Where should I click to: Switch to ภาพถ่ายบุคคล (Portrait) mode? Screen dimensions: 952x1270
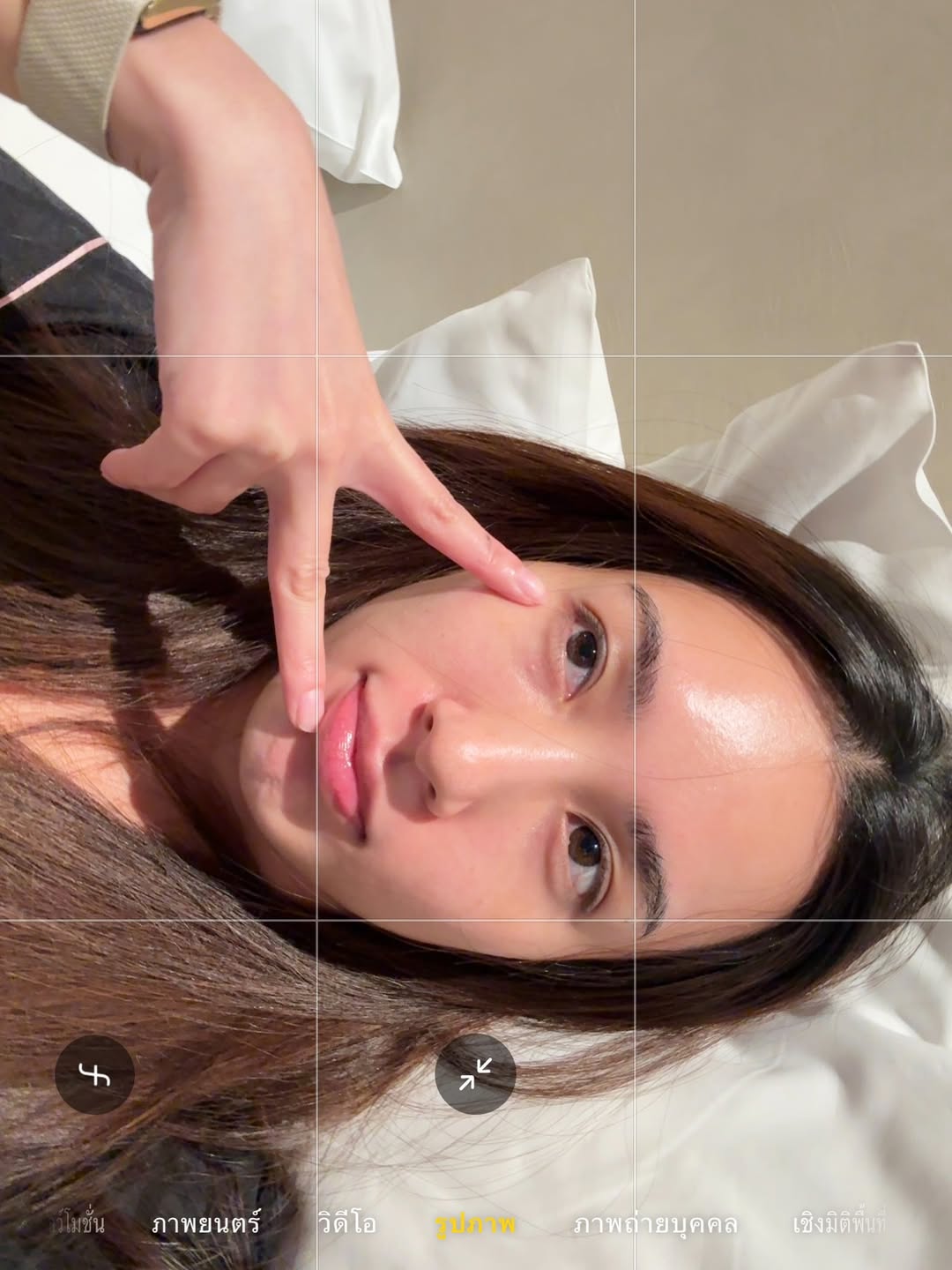(655, 1225)
